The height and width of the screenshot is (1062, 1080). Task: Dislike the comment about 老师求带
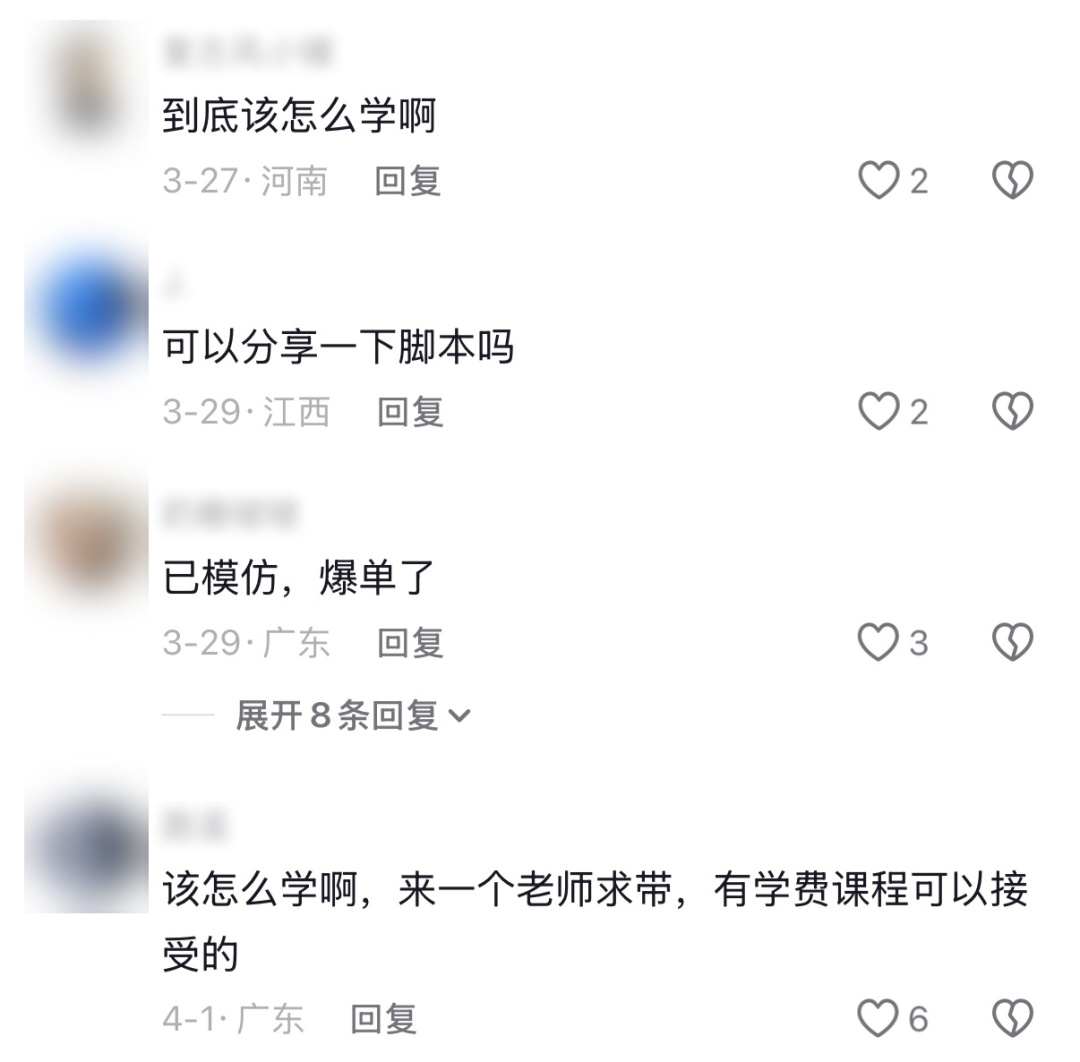point(1012,1018)
